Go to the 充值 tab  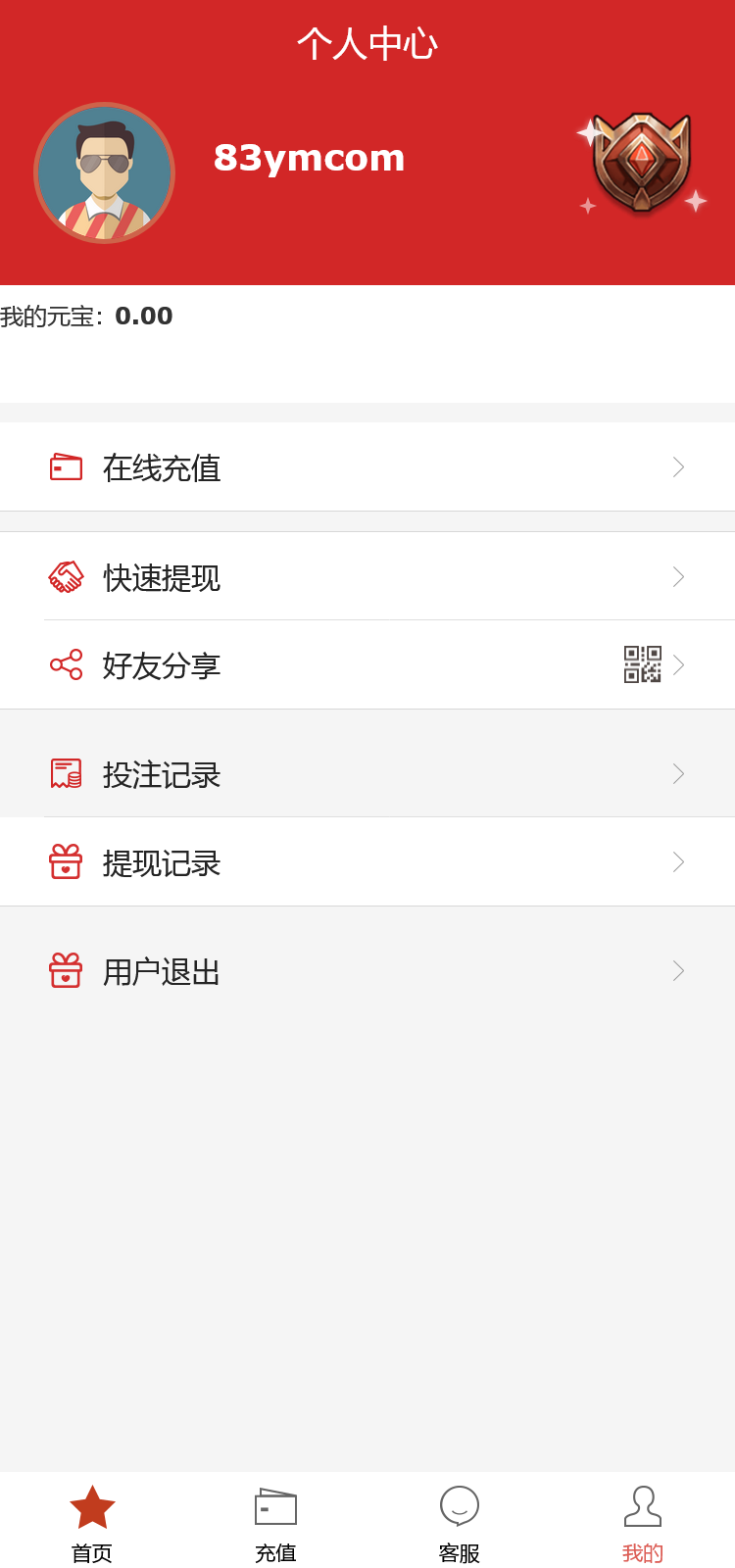[275, 1522]
